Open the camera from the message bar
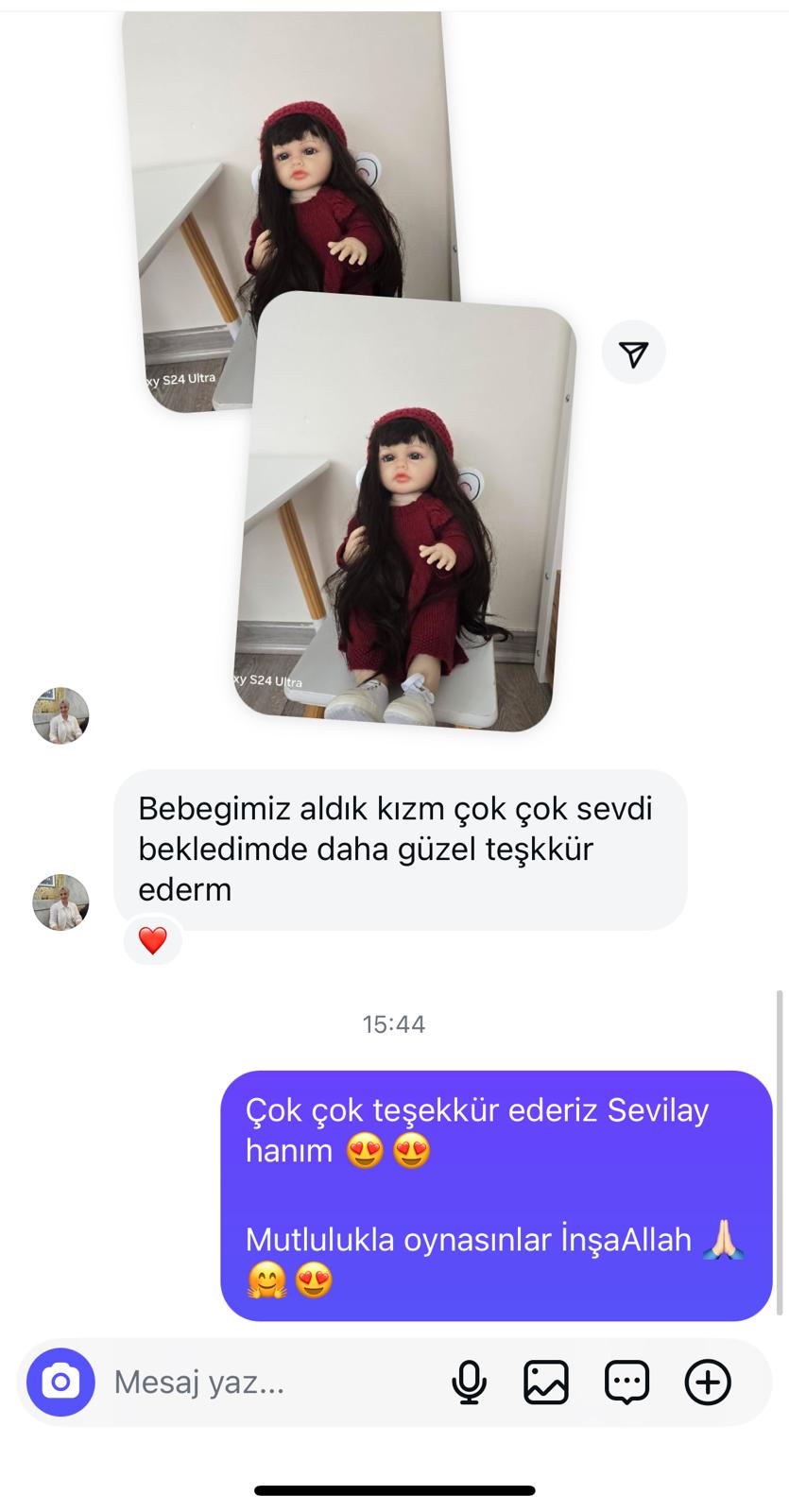789x1512 pixels. (x=60, y=1383)
